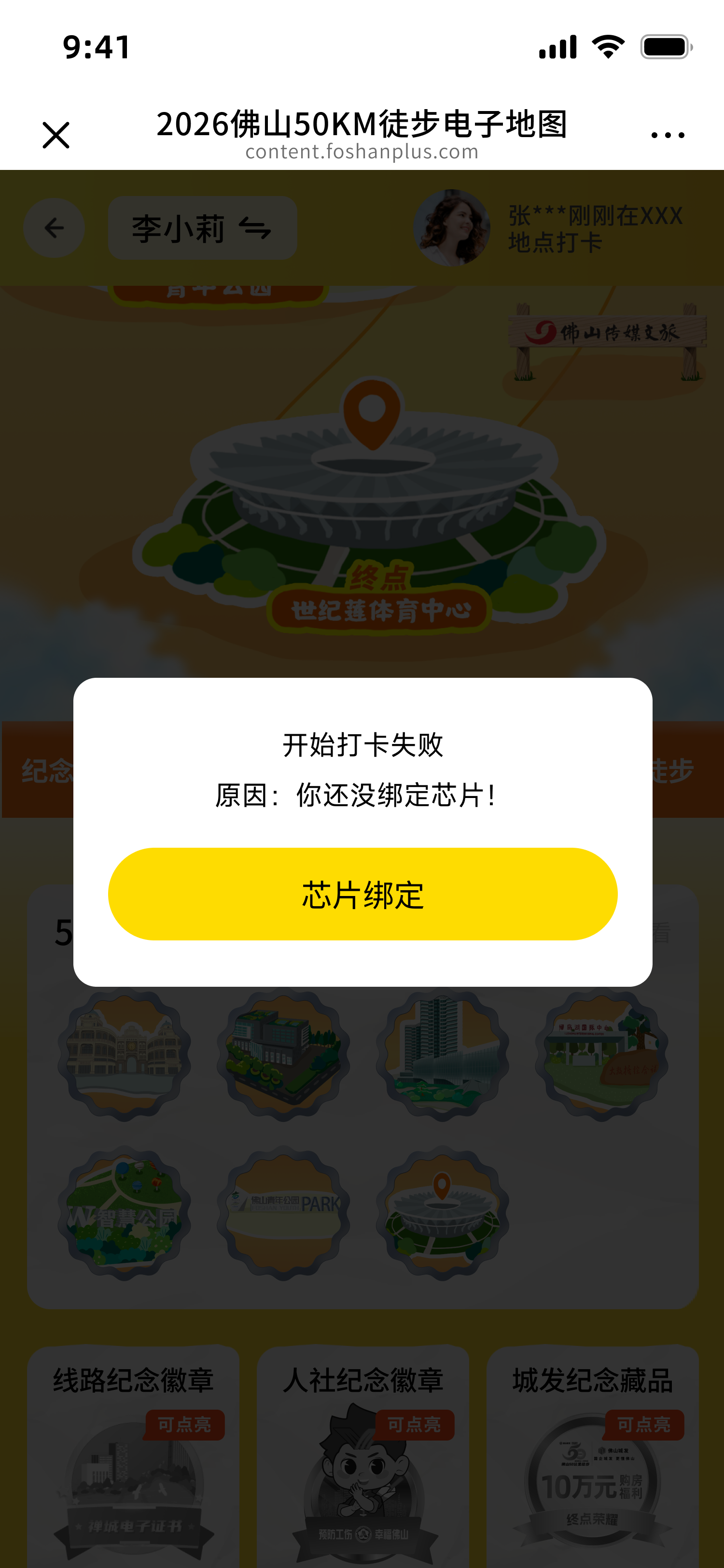Select the orange location pin above the stadium
The width and height of the screenshot is (724, 1568).
coord(373,414)
